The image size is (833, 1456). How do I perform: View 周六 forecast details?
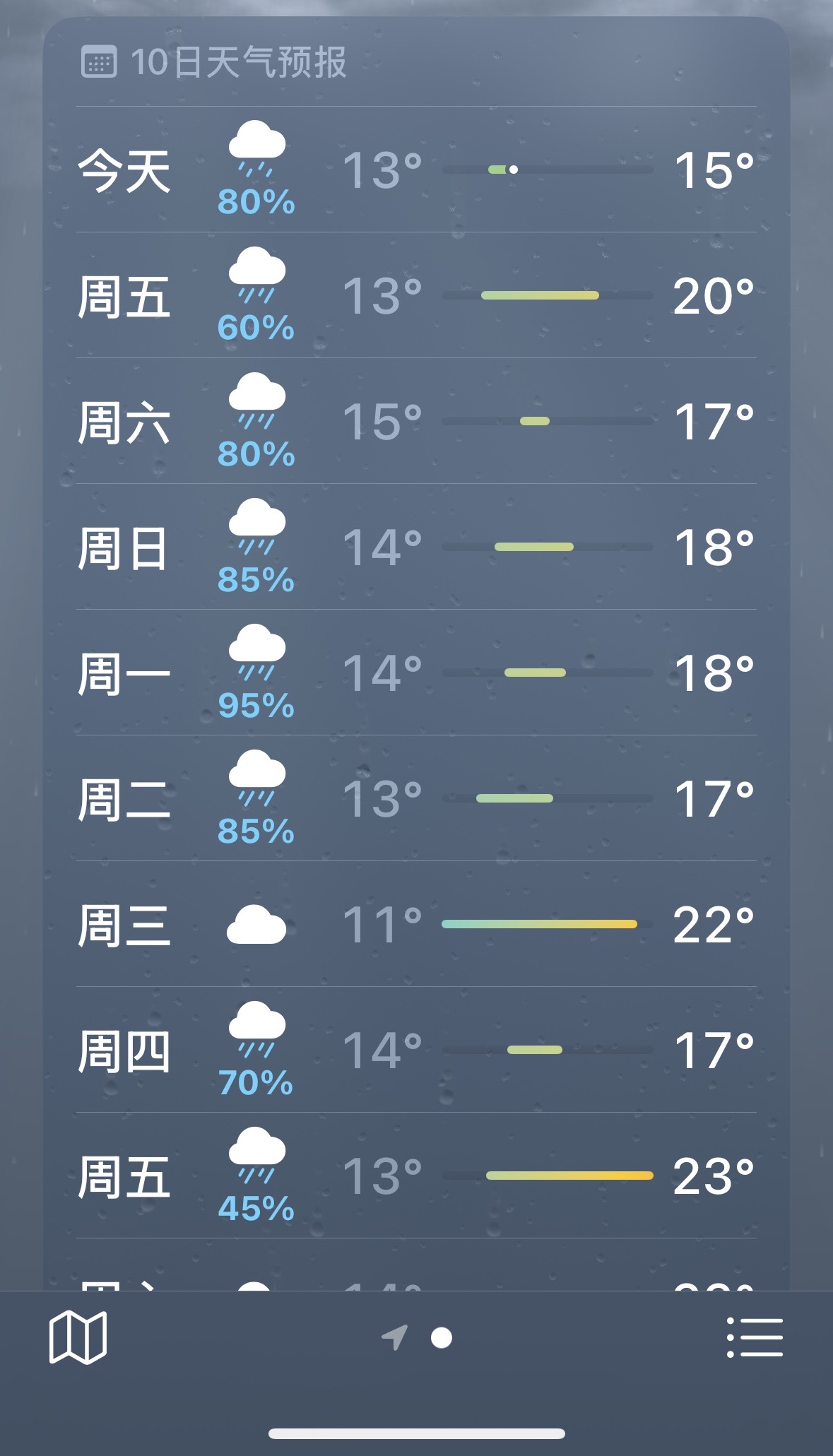coord(416,421)
